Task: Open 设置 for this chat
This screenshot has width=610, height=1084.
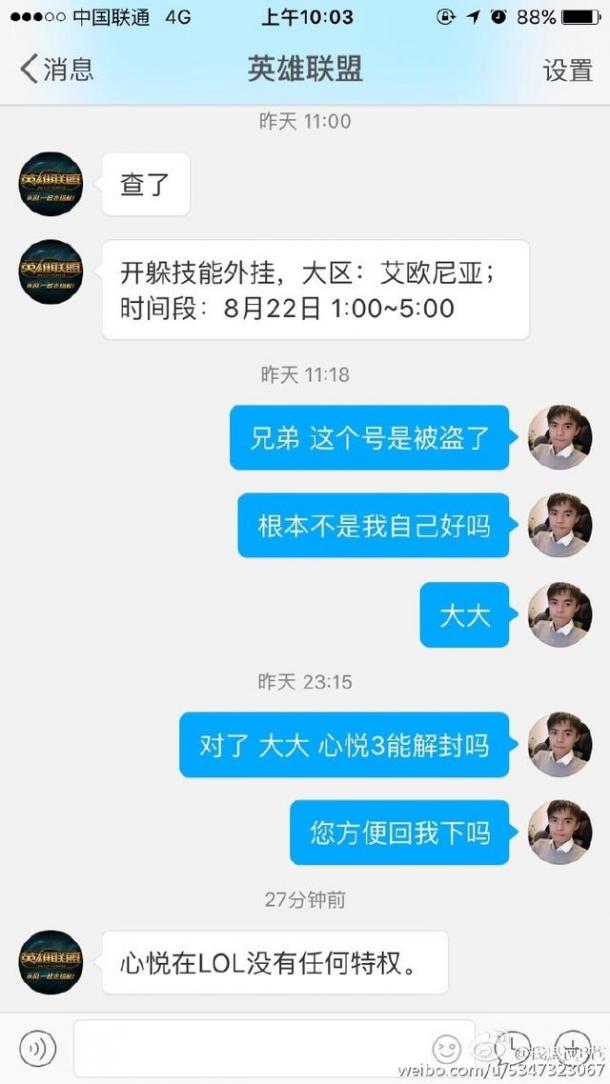Action: 567,70
